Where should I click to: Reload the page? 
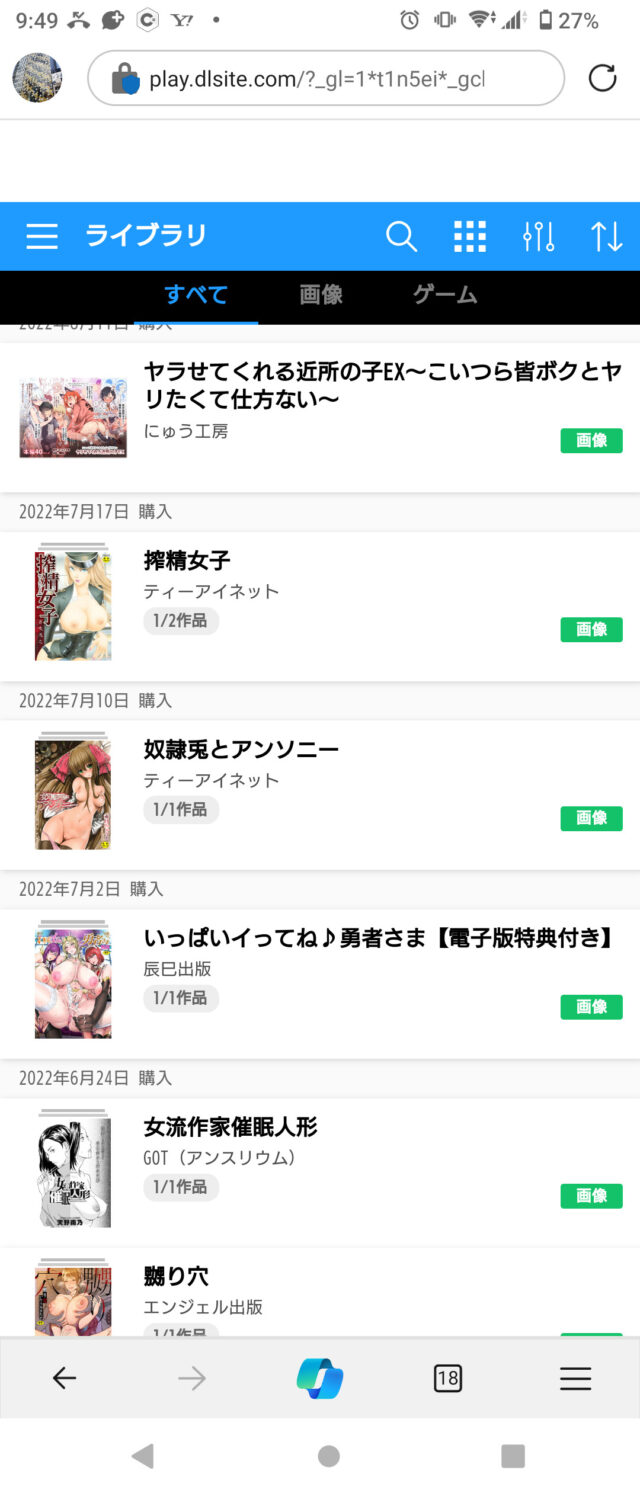pyautogui.click(x=602, y=78)
